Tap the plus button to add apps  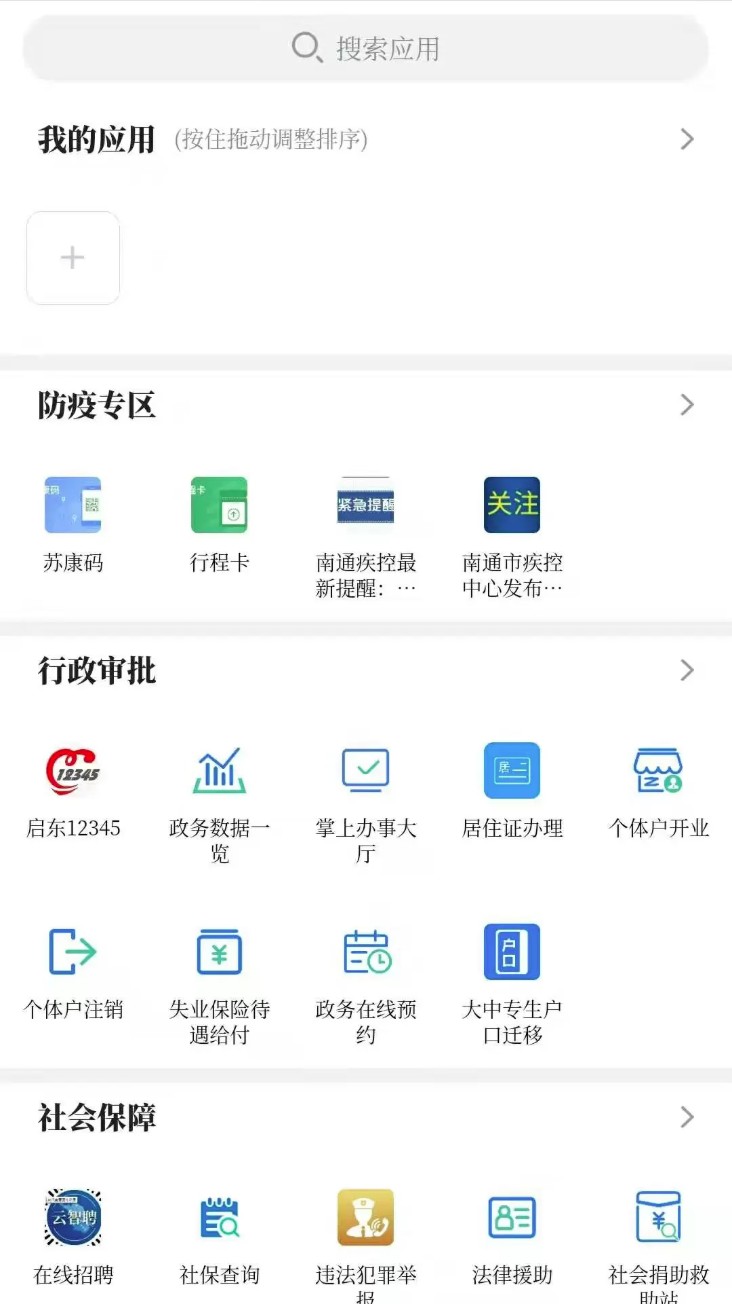pyautogui.click(x=72, y=257)
